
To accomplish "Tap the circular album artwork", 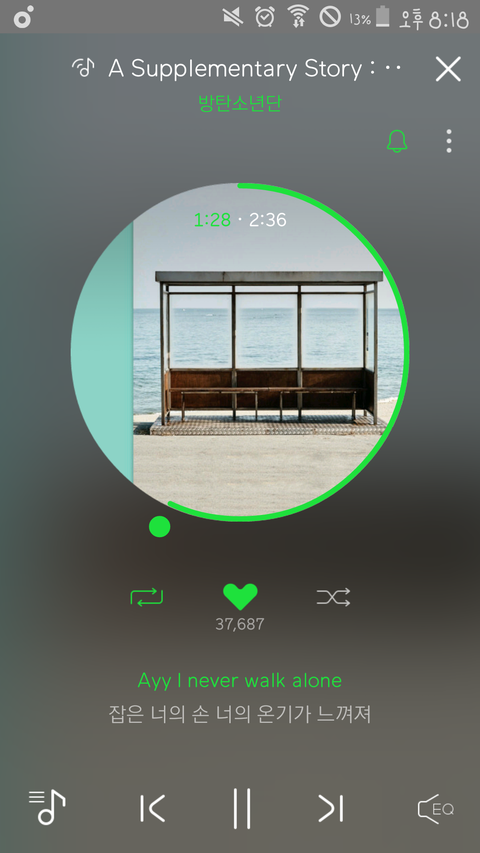I will pyautogui.click(x=240, y=352).
